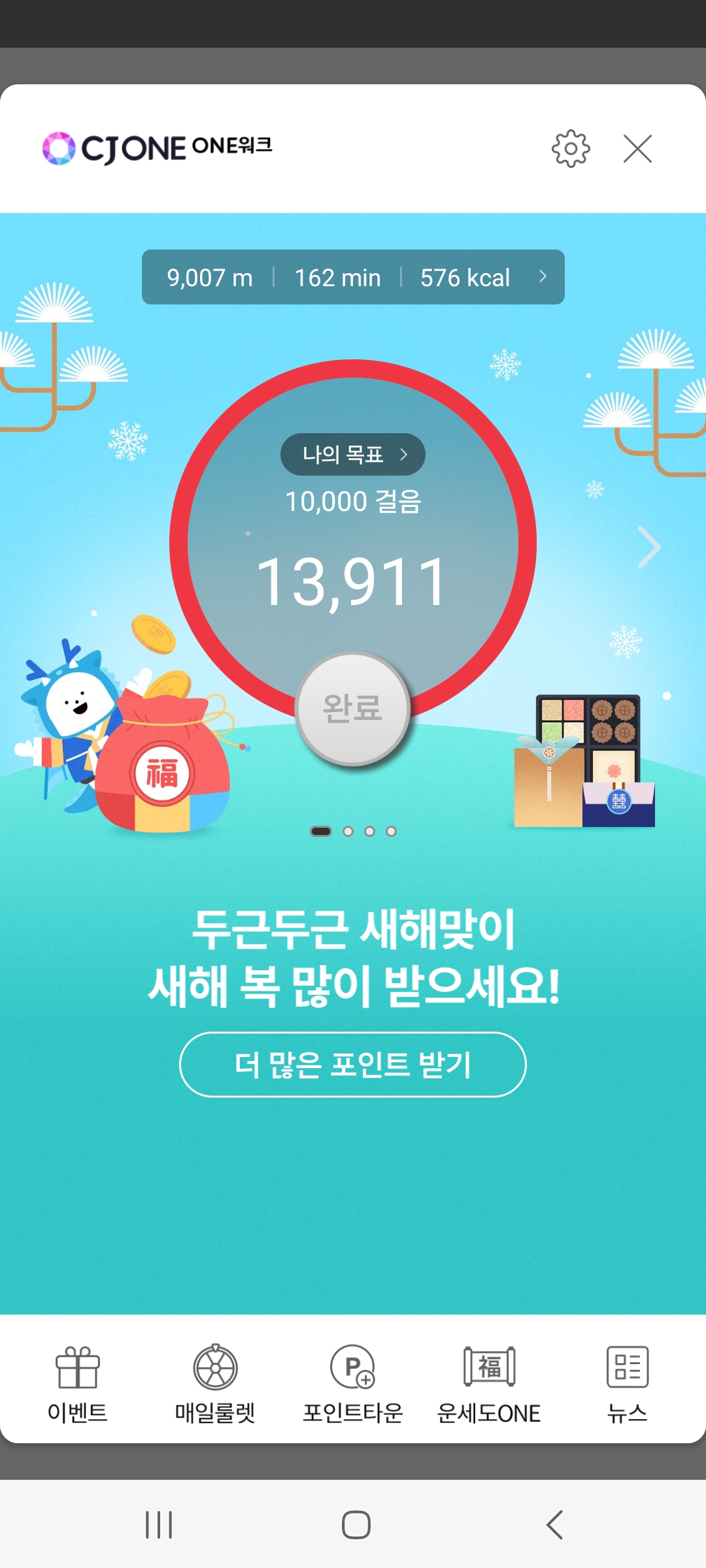Open the settings gear icon
706x1568 pixels.
[571, 149]
